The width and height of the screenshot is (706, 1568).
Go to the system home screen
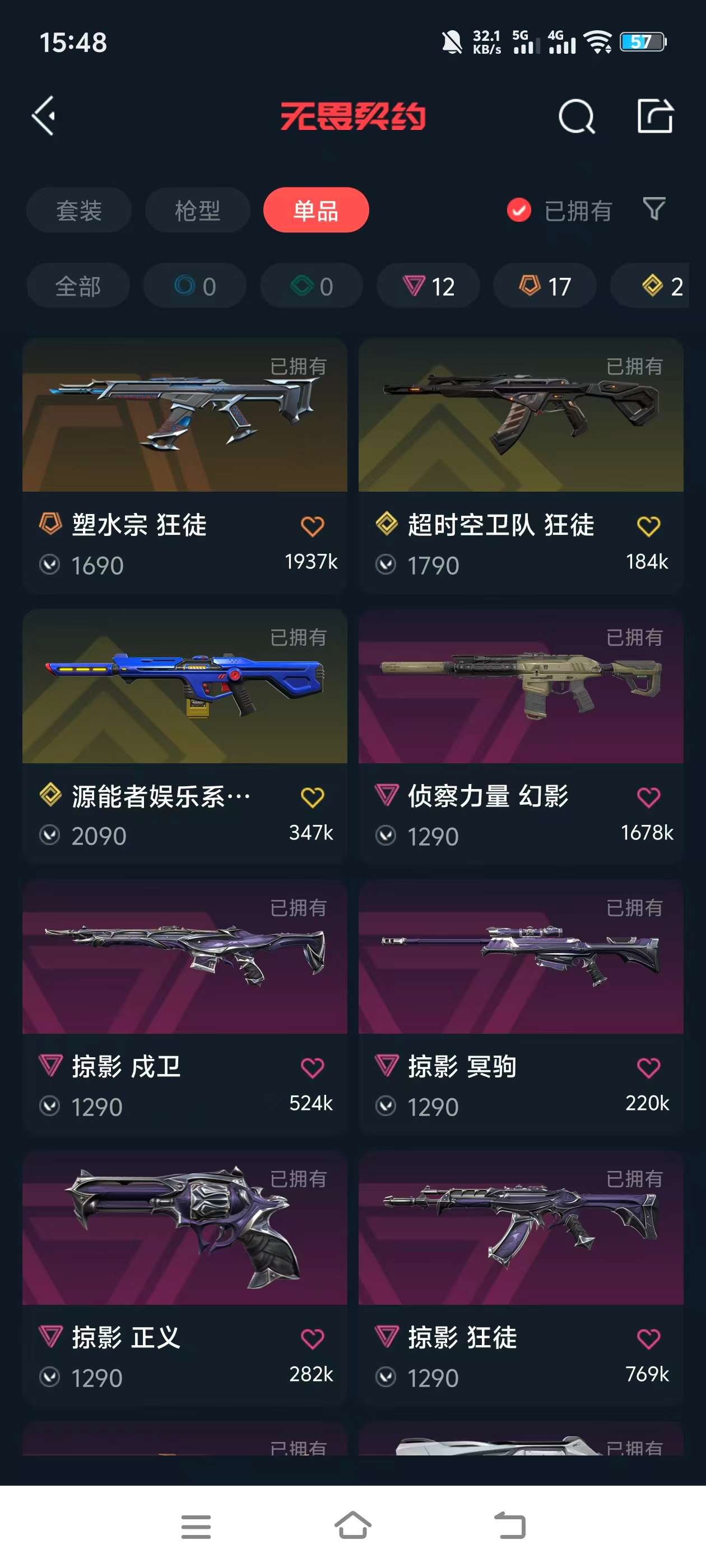point(352,1526)
